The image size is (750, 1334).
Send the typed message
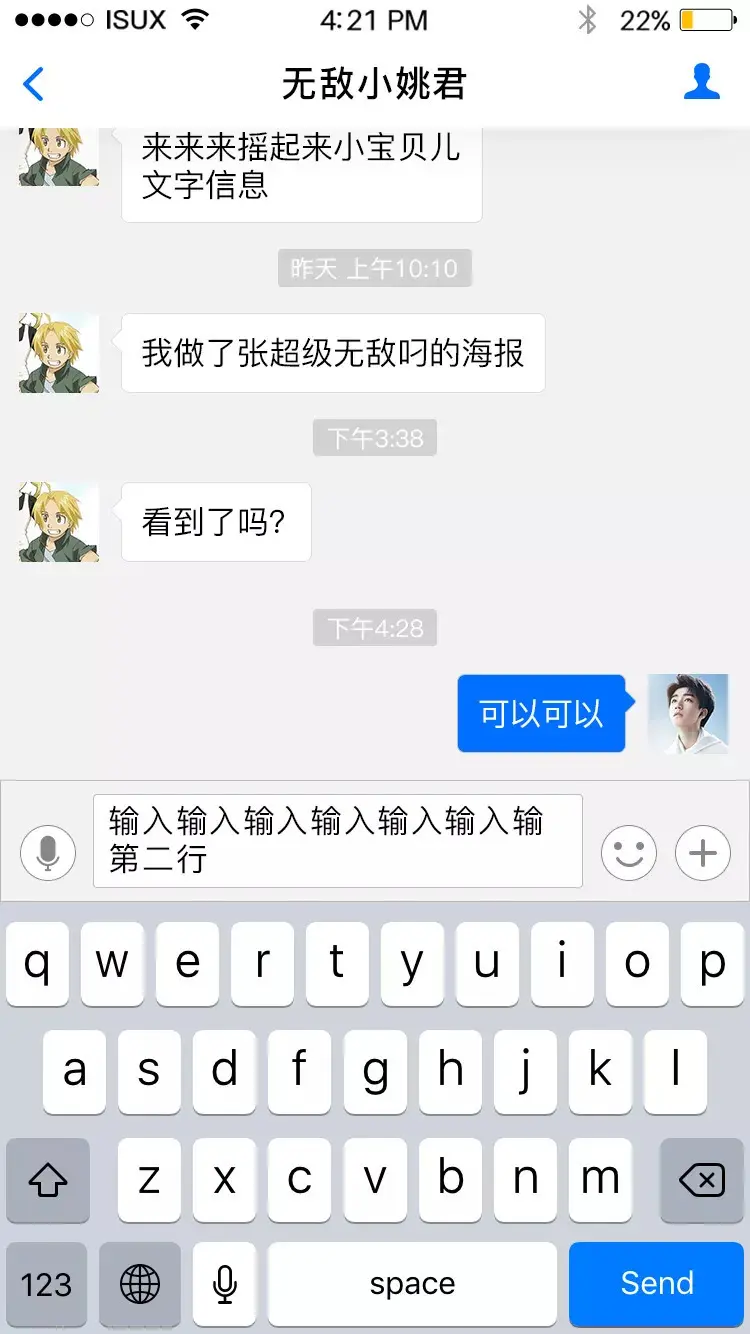click(x=656, y=1284)
